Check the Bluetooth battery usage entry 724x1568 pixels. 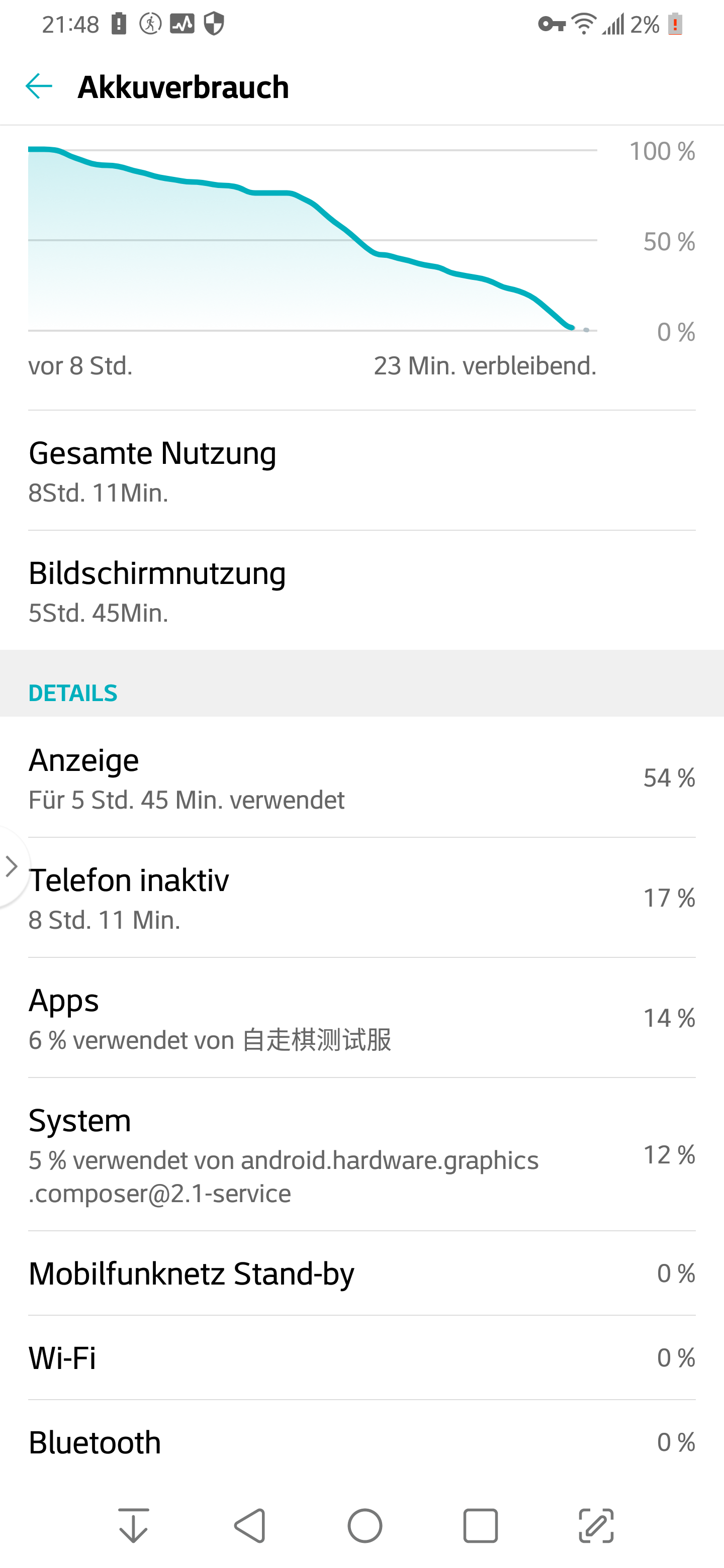(361, 1441)
